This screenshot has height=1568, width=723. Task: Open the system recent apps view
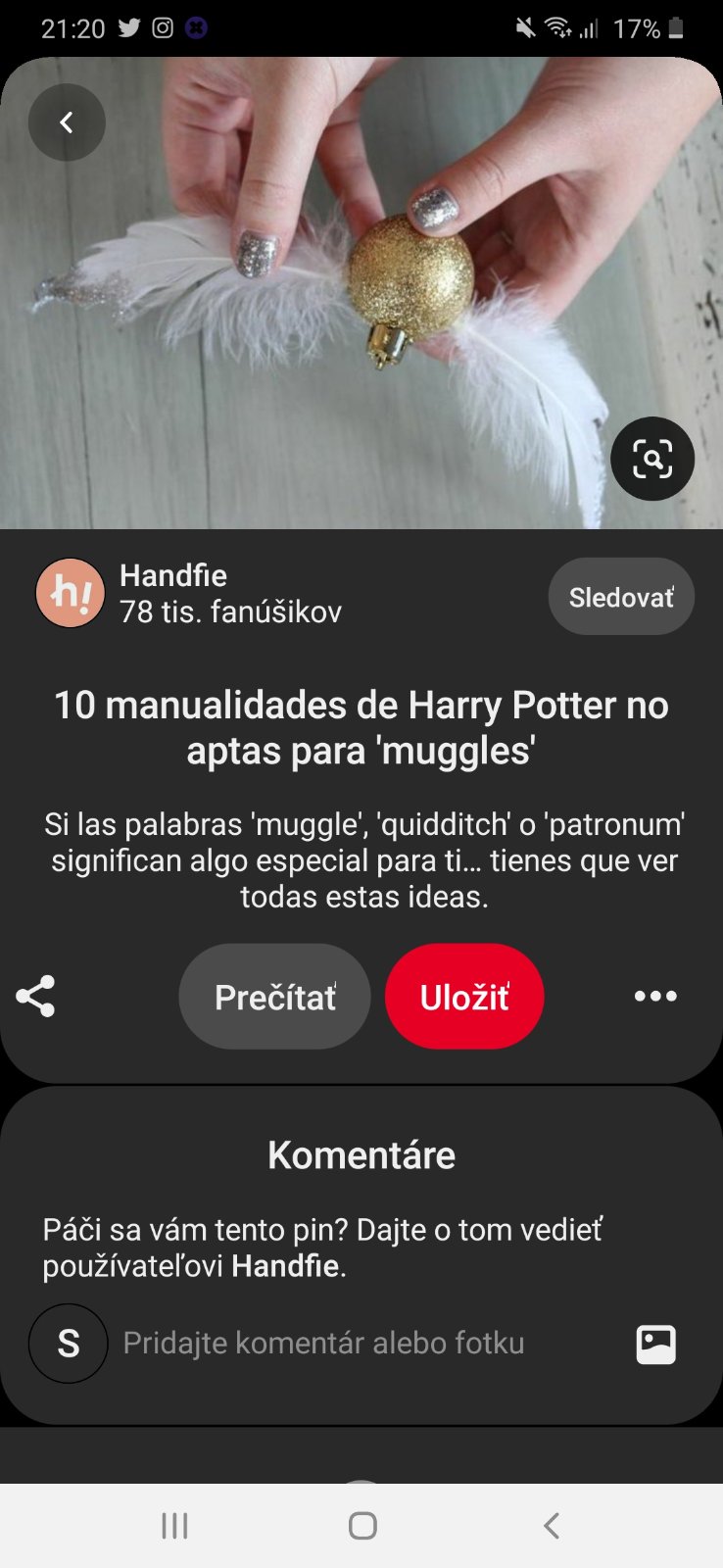[x=174, y=1526]
